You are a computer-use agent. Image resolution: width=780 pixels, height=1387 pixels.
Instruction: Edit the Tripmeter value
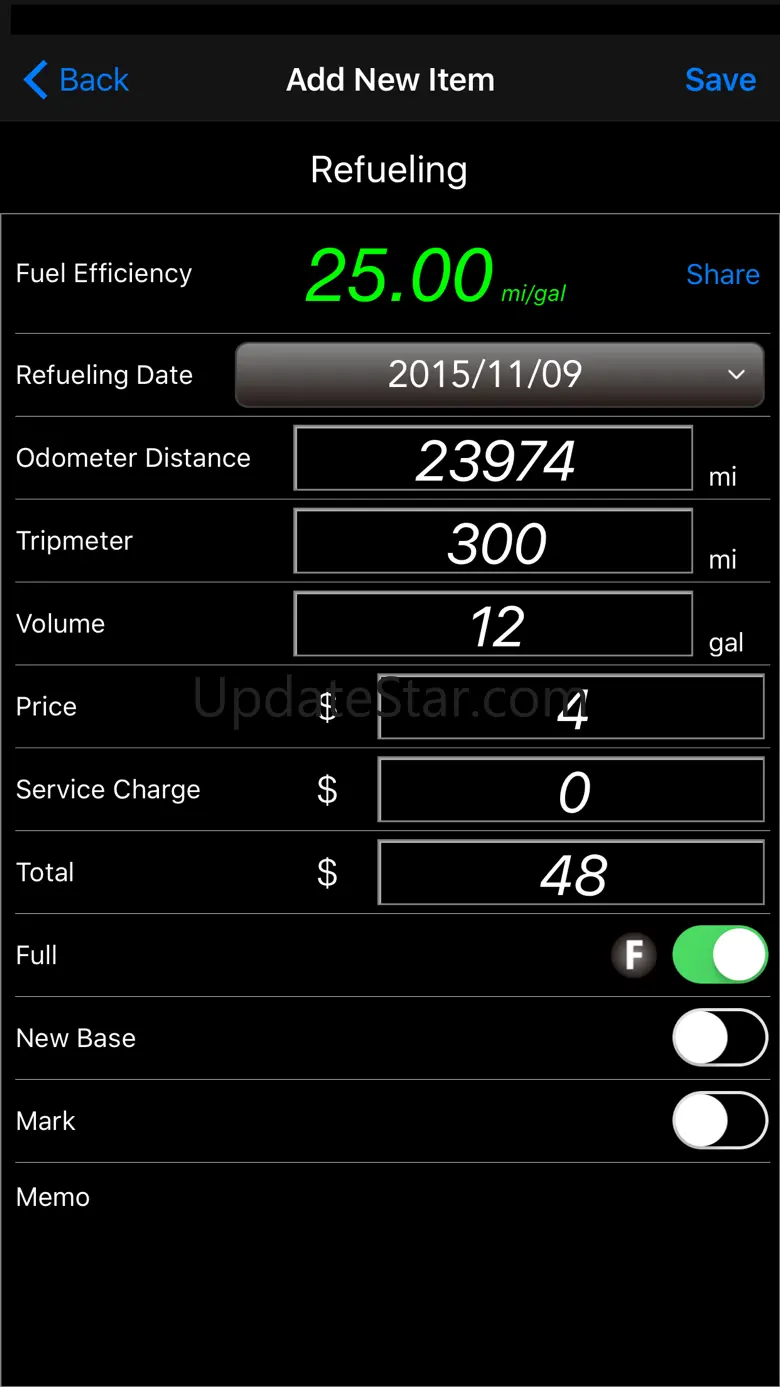click(493, 542)
